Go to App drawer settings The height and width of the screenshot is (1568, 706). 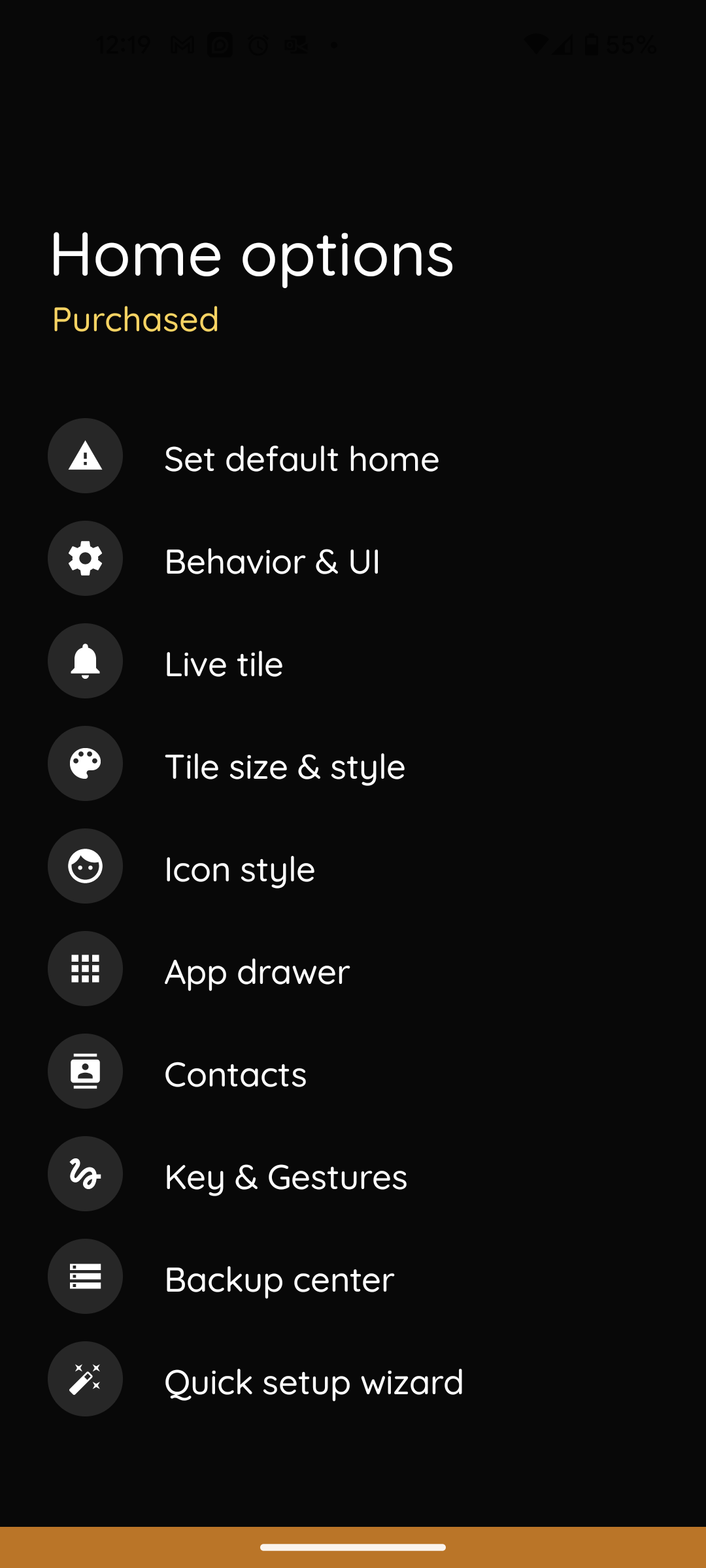point(257,971)
